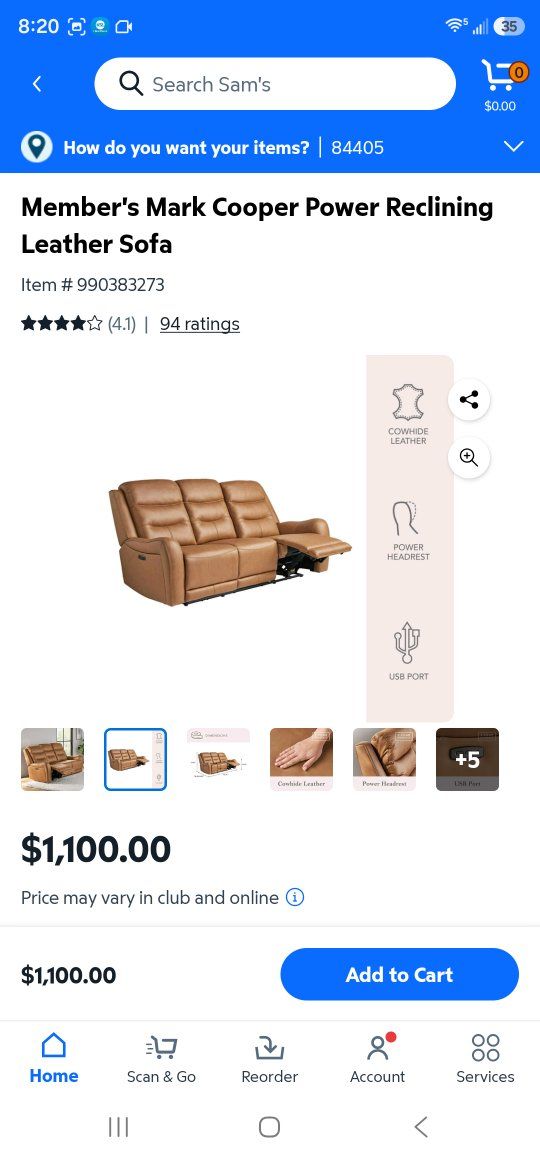
Task: Expand the item delivery options chevron
Action: [x=513, y=146]
